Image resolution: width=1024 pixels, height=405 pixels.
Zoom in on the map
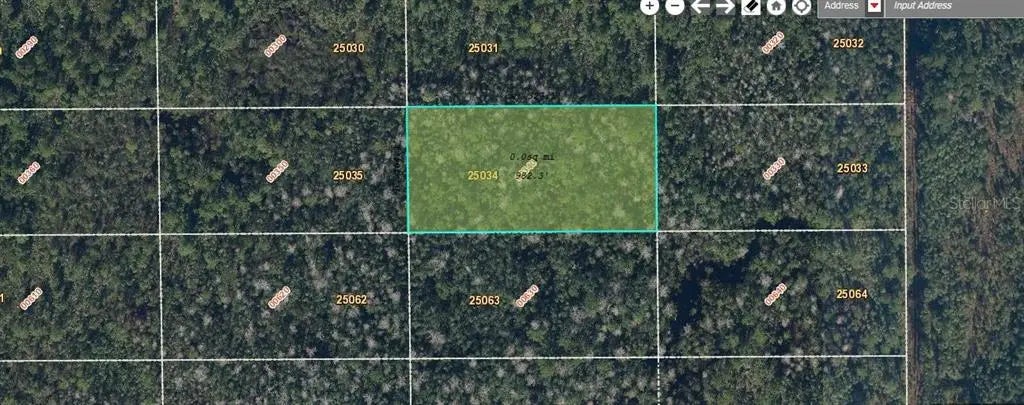tap(649, 6)
